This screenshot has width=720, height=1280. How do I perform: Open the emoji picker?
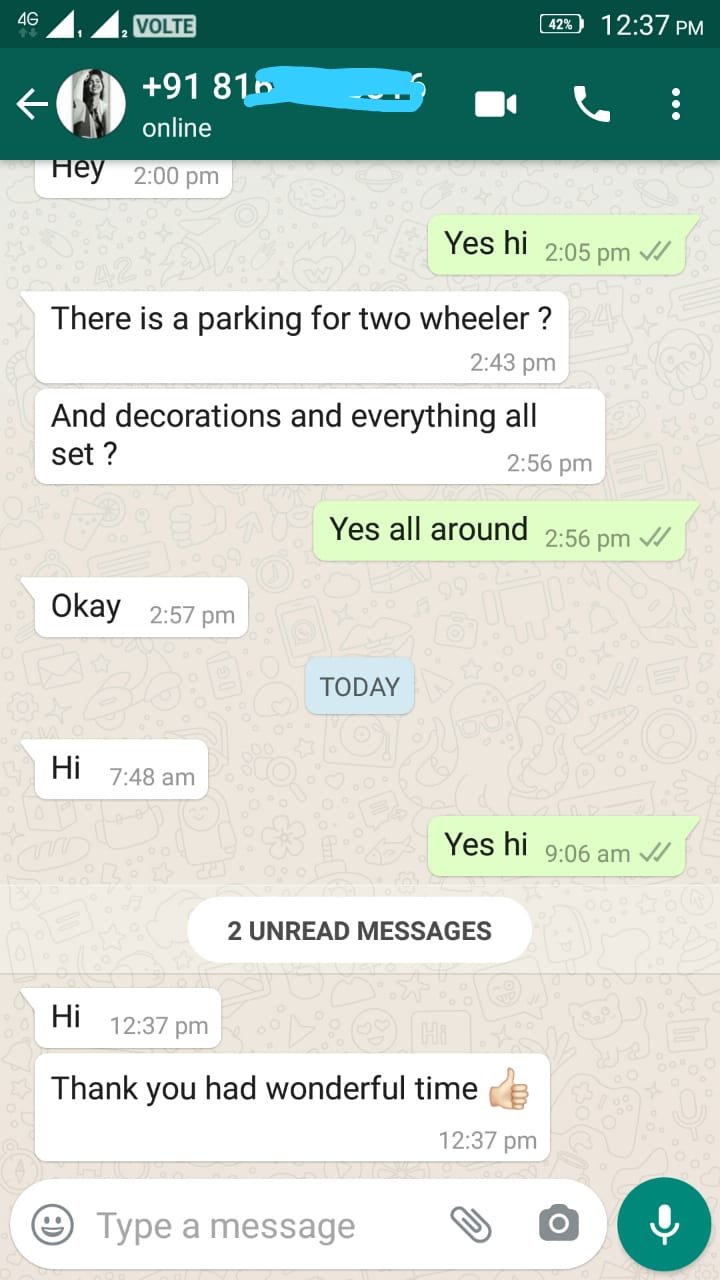click(52, 1224)
